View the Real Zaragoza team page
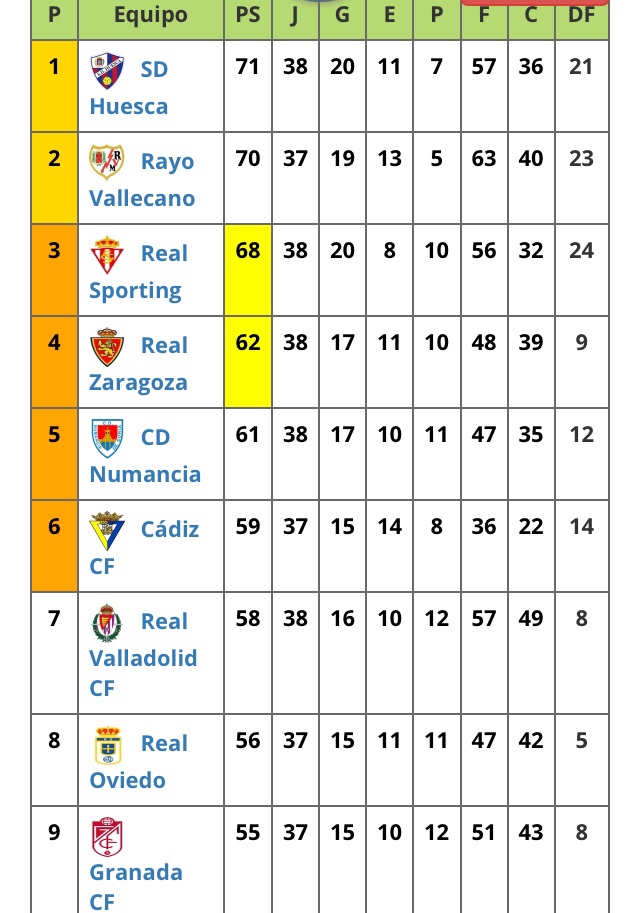Image resolution: width=640 pixels, height=913 pixels. 138,382
